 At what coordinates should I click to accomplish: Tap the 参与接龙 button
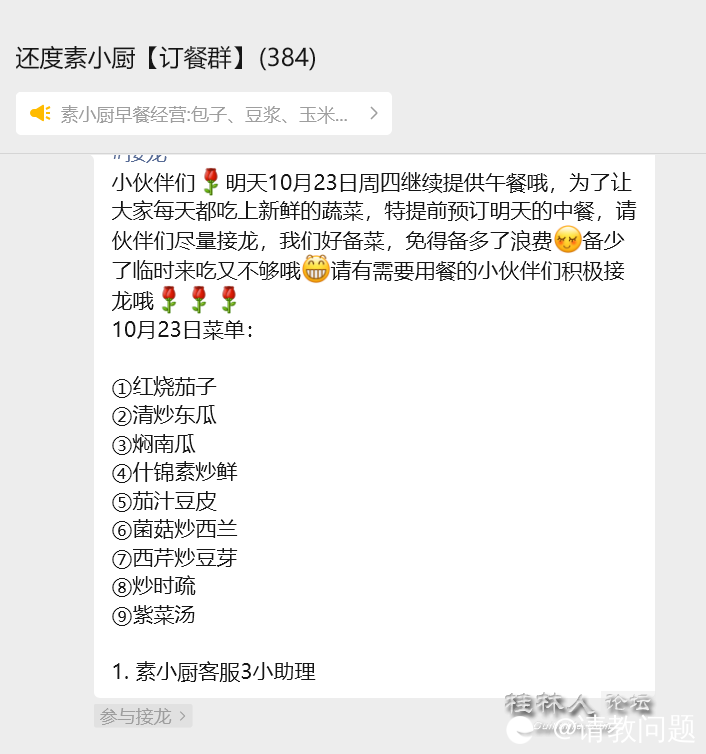[143, 716]
